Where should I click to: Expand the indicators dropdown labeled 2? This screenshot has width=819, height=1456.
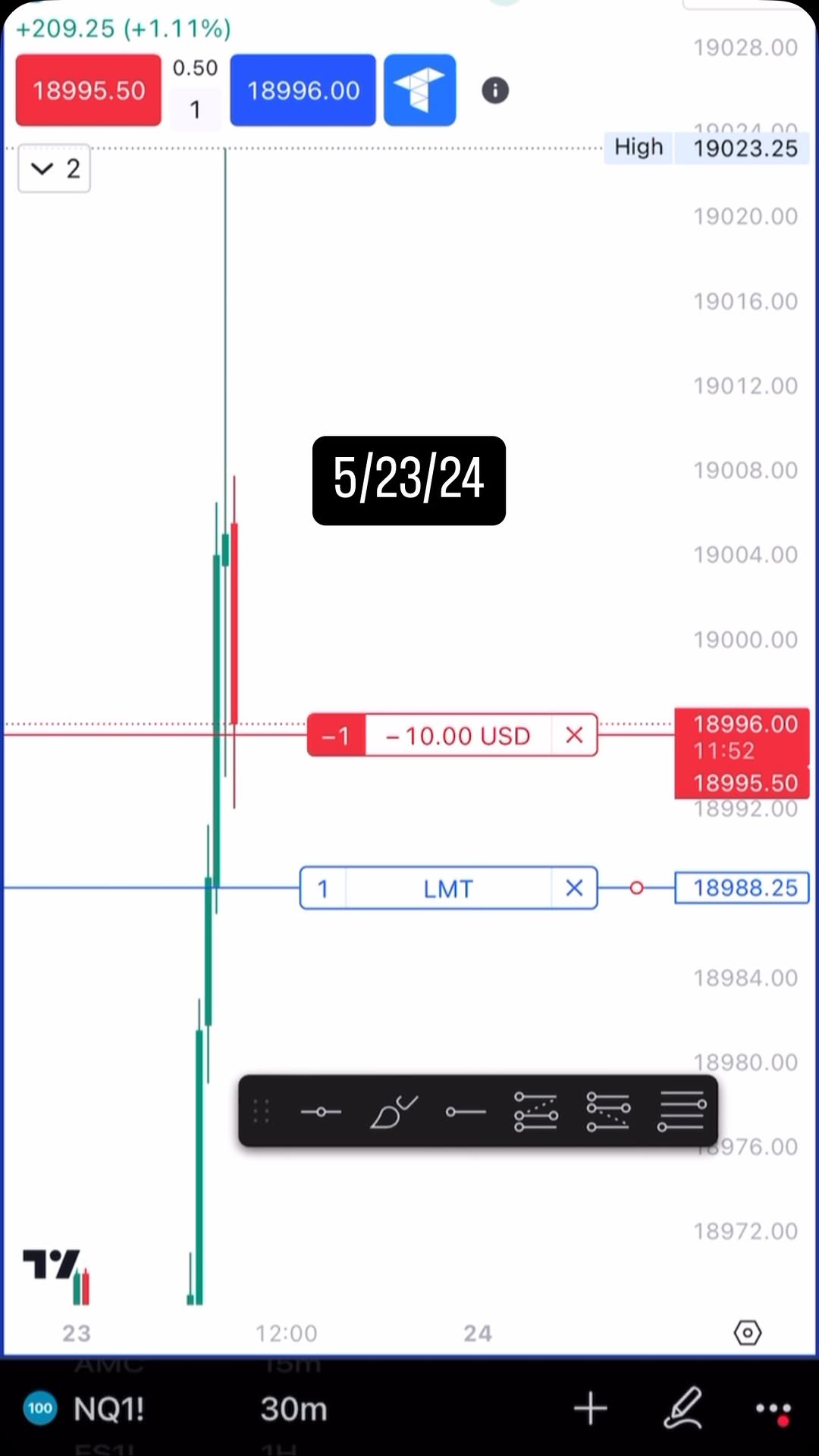[55, 168]
